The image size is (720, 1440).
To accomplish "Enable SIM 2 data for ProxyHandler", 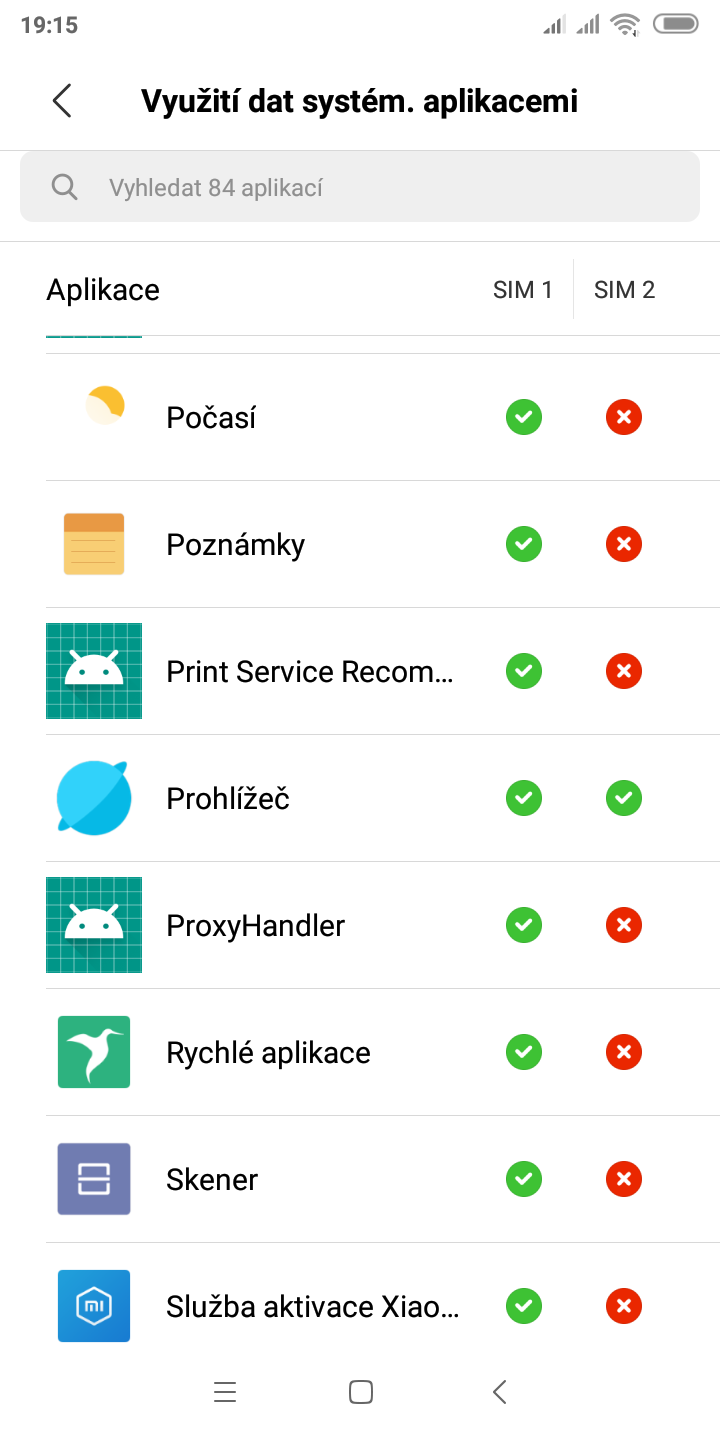I will [x=623, y=925].
